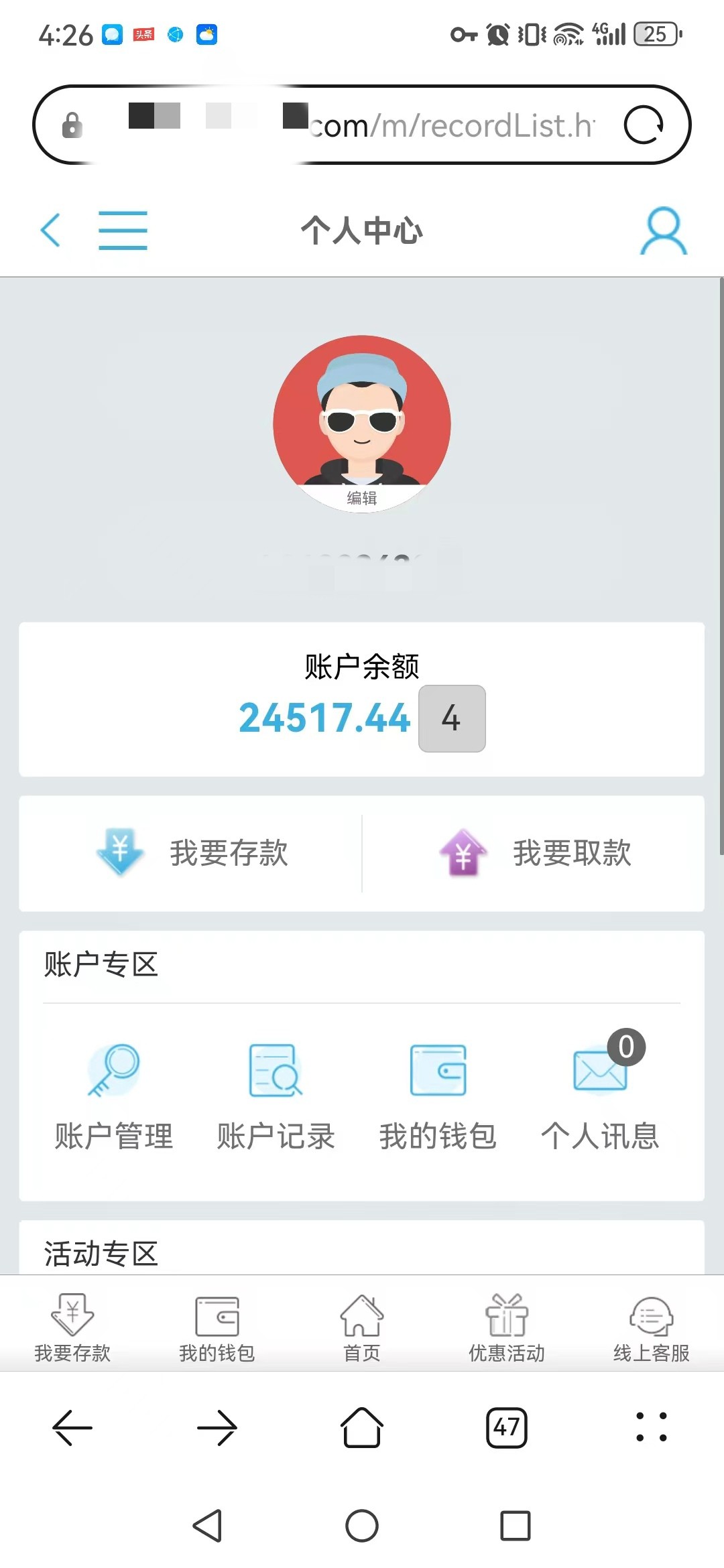724x1568 pixels.
Task: Open 我的钱包 in the account section
Action: click(x=438, y=1097)
